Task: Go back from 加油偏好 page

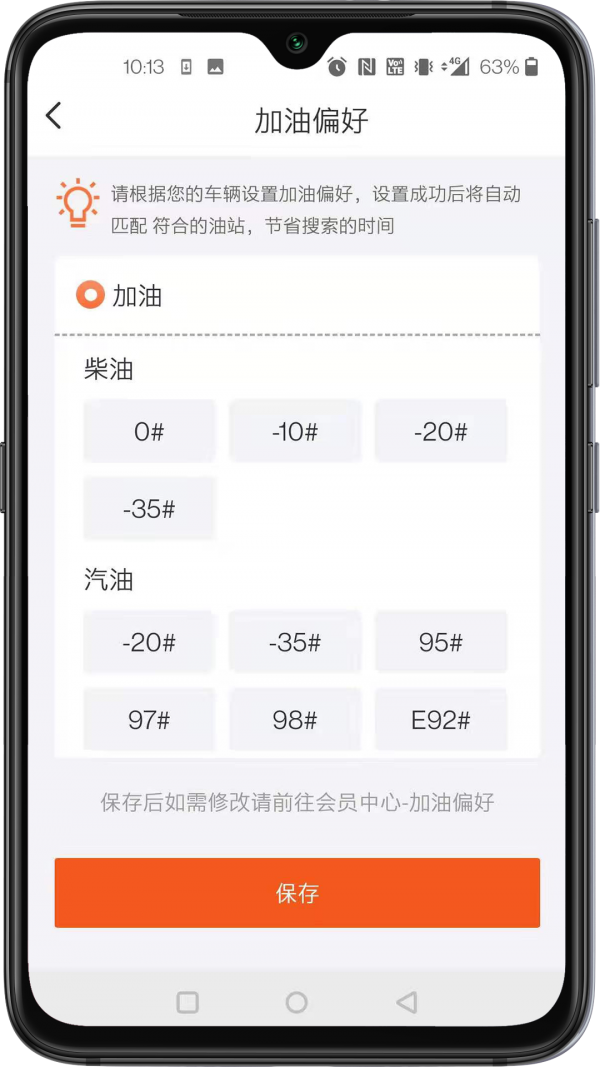Action: coord(54,116)
